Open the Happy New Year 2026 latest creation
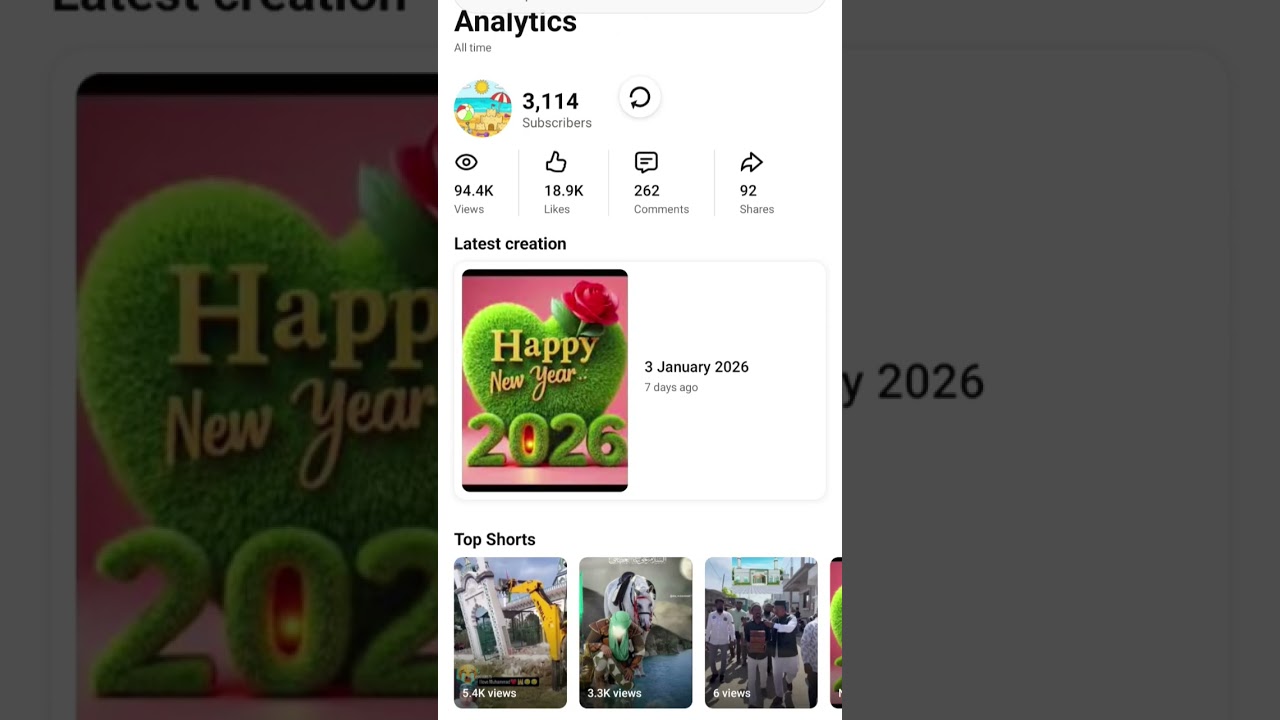This screenshot has height=720, width=1280. [545, 380]
